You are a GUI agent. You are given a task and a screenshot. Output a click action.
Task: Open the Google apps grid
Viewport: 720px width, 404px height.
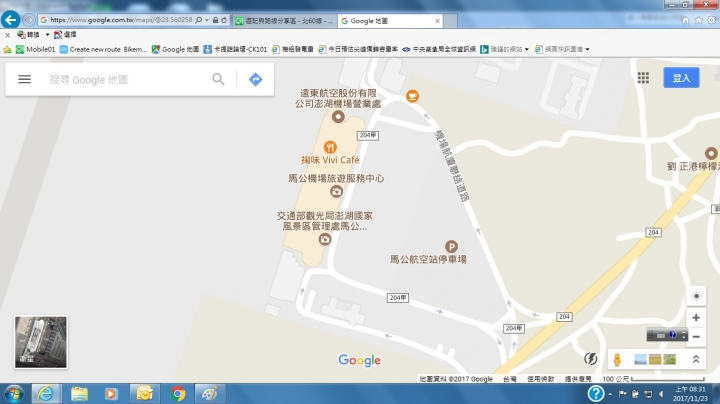click(643, 78)
